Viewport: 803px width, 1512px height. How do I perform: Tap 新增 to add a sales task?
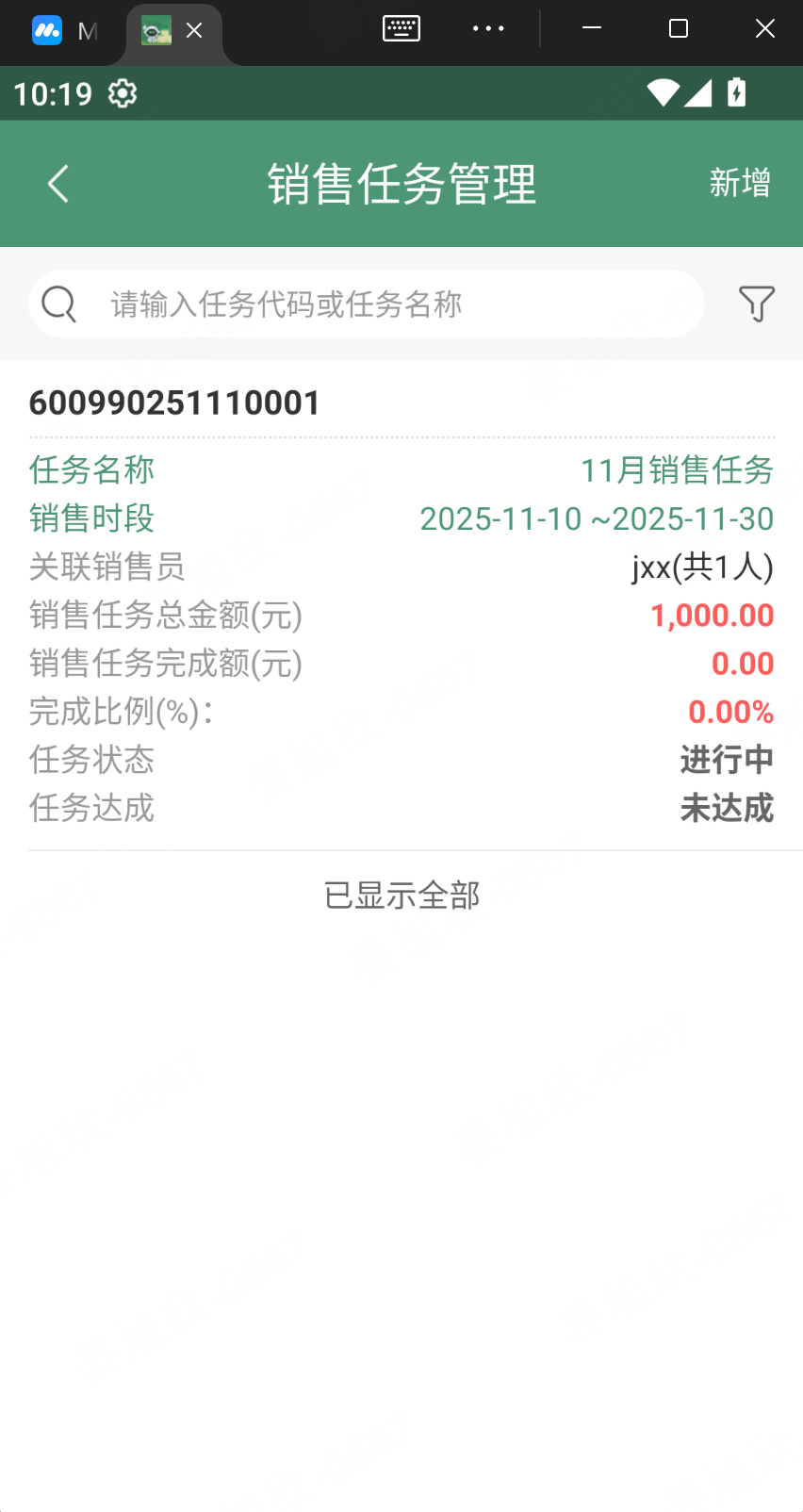pos(740,183)
